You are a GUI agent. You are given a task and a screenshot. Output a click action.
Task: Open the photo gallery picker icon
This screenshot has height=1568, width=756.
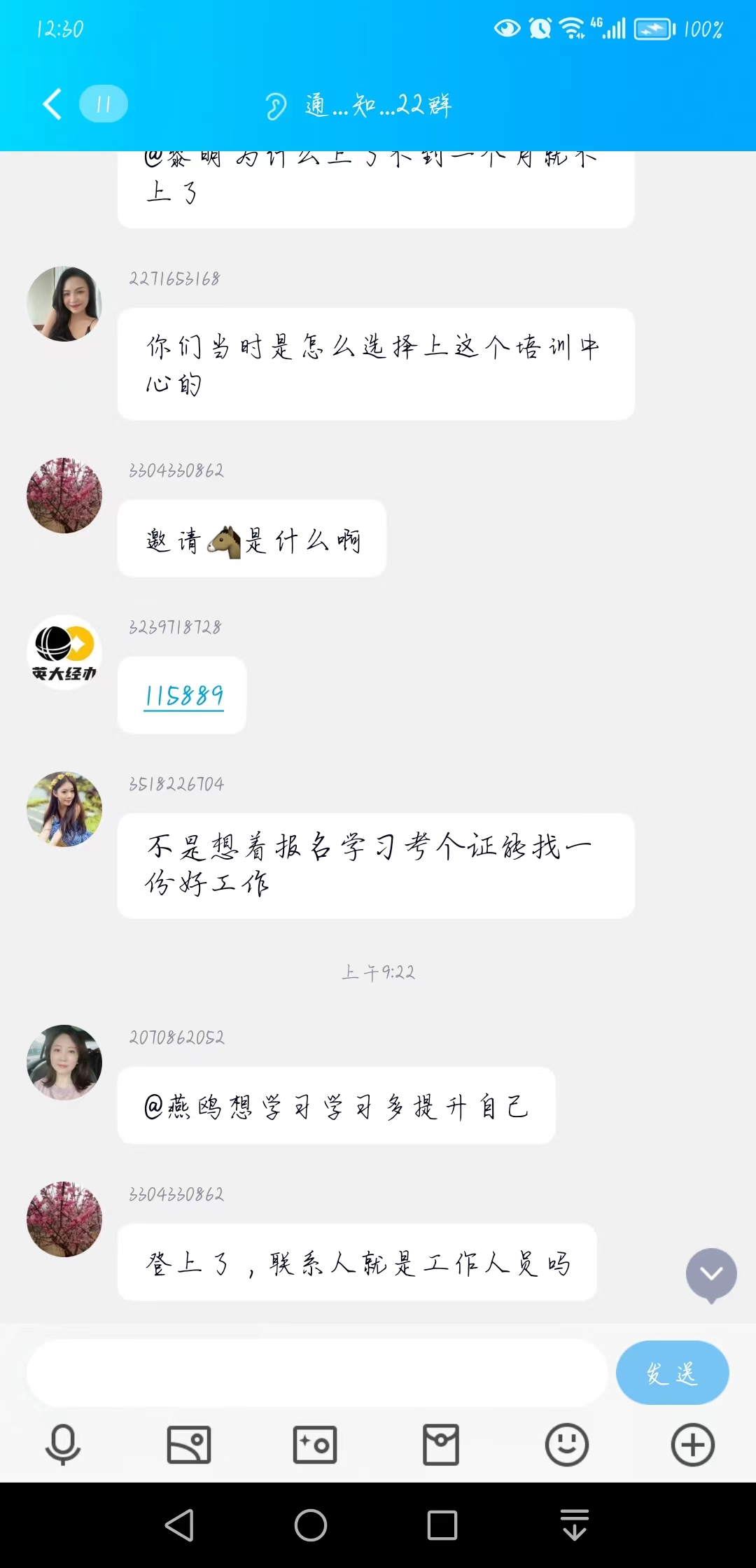tap(188, 1443)
